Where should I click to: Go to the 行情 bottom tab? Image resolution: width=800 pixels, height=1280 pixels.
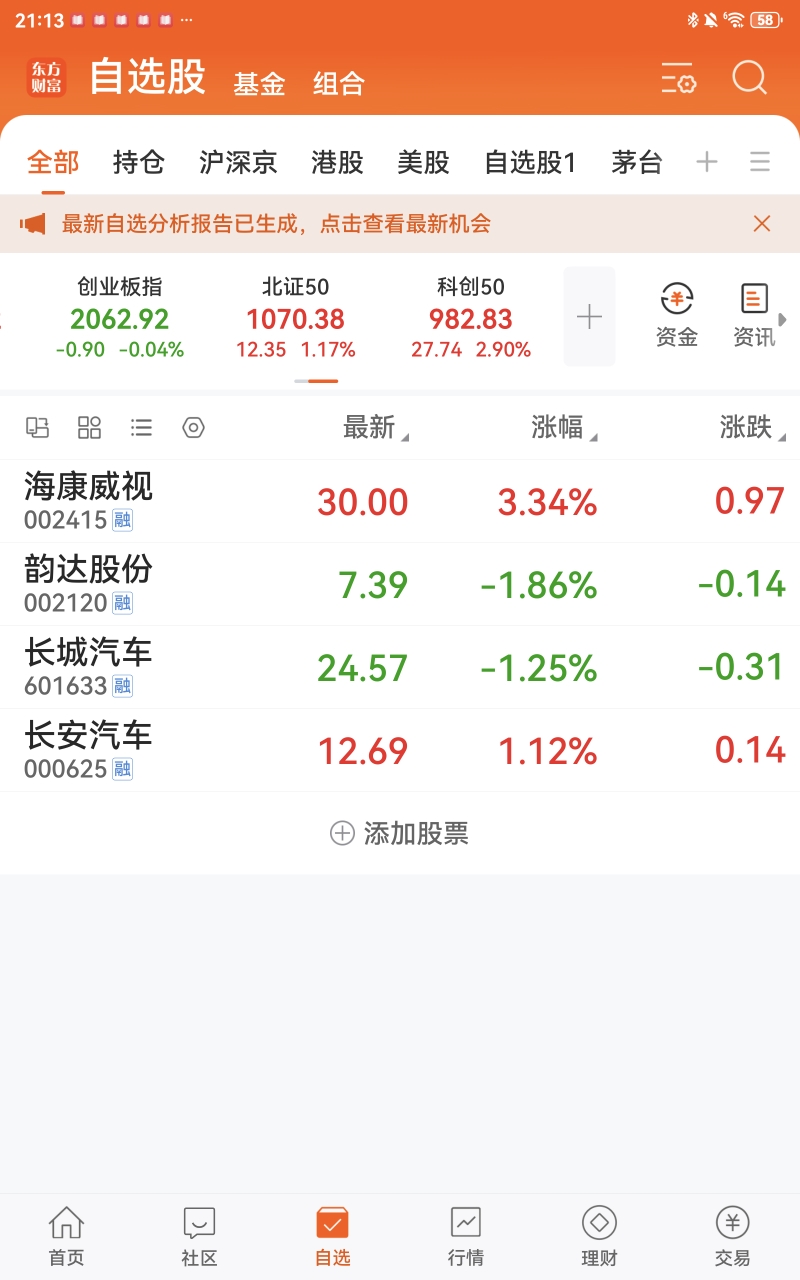point(466,1236)
